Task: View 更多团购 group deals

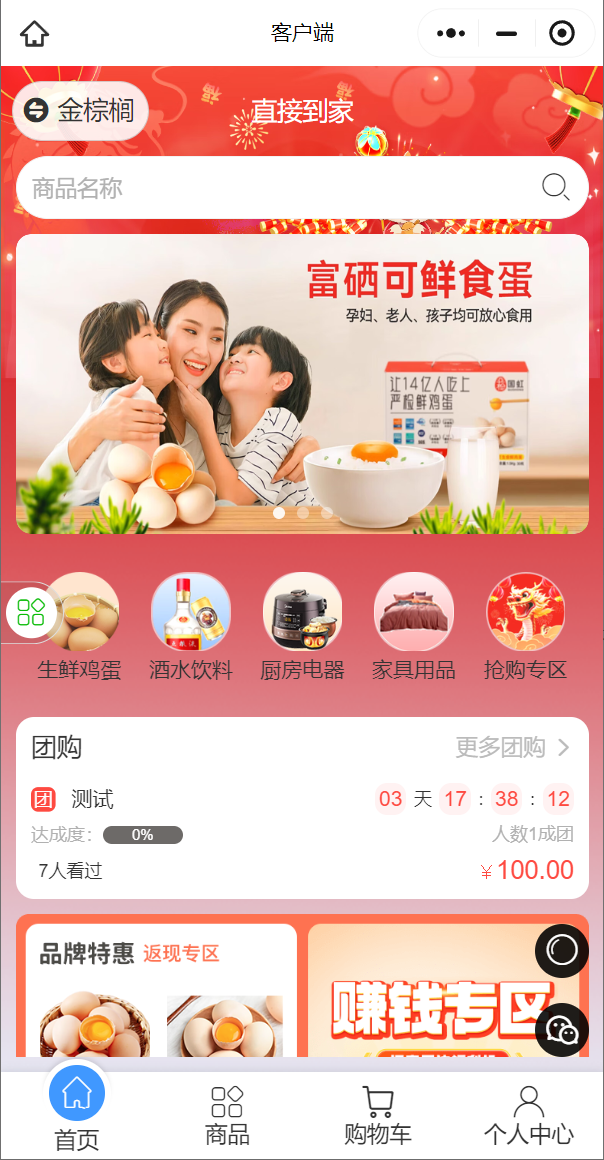Action: [512, 748]
